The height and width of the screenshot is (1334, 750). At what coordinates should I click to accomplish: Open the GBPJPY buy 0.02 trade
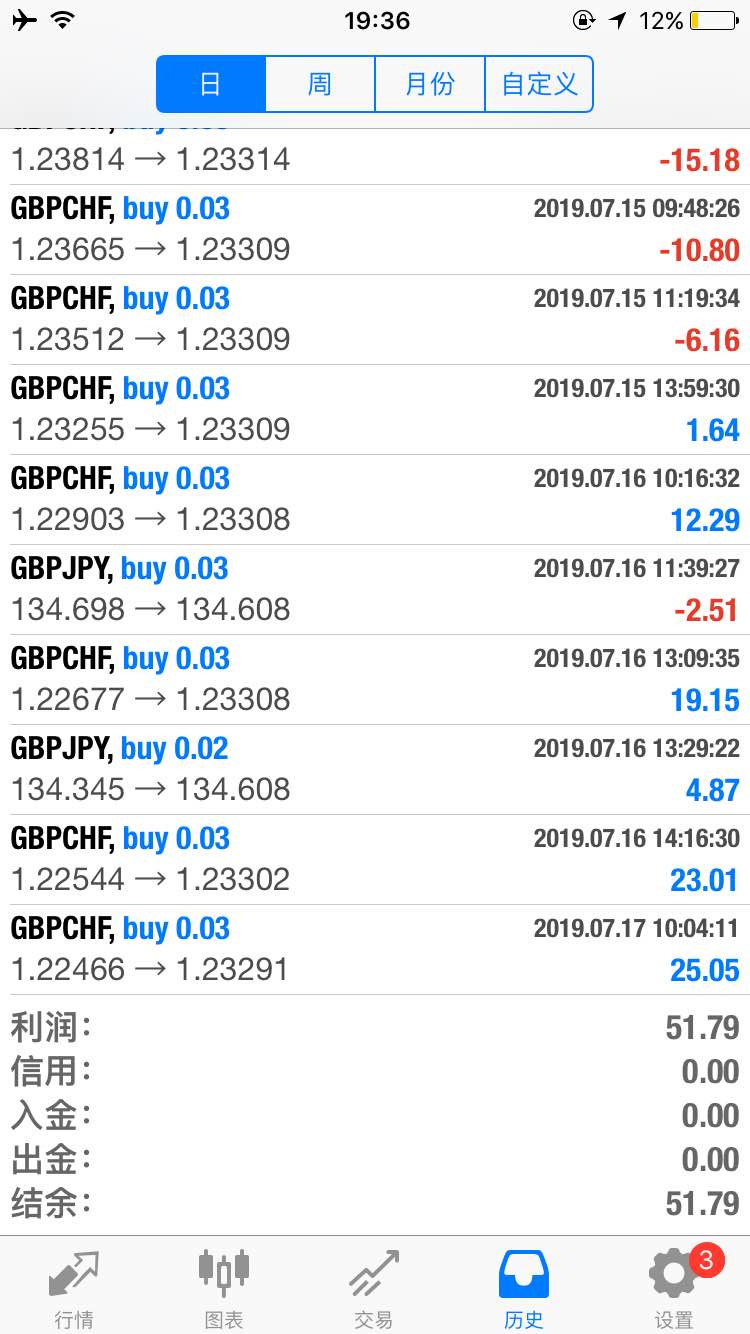click(375, 770)
